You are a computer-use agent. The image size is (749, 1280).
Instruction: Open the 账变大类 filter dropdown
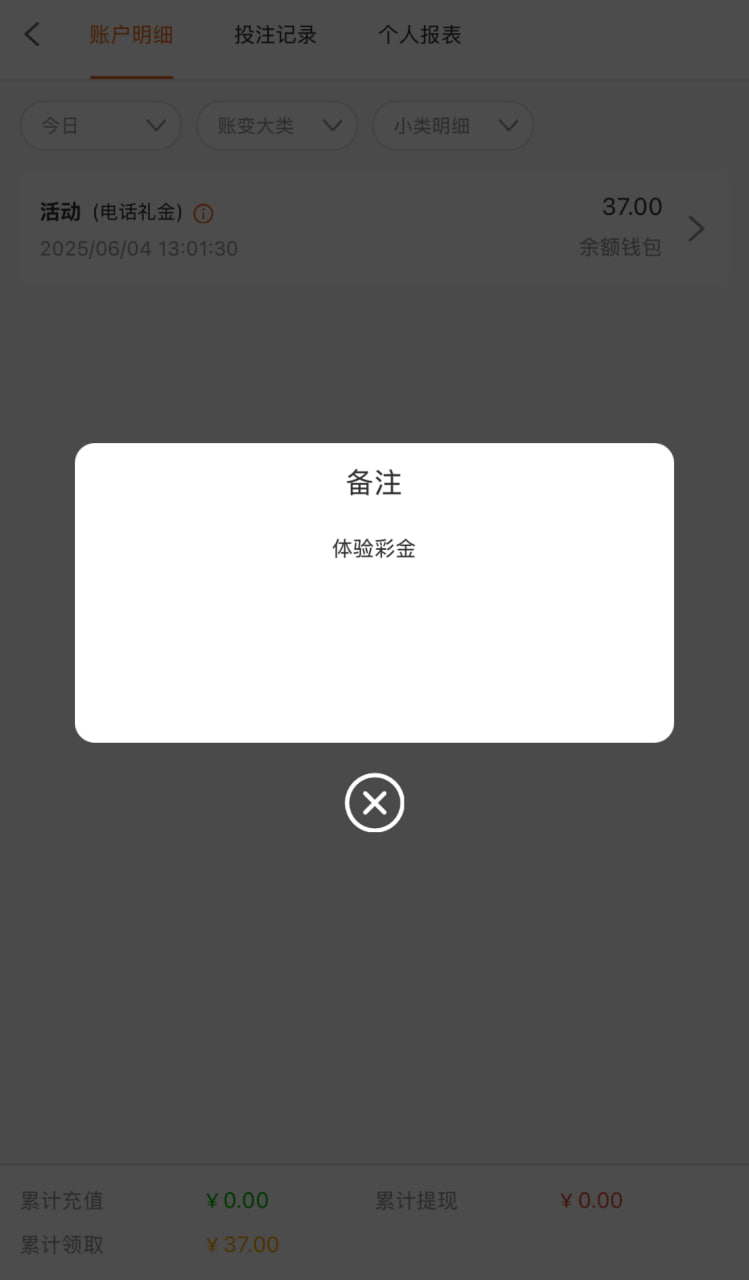click(x=277, y=126)
